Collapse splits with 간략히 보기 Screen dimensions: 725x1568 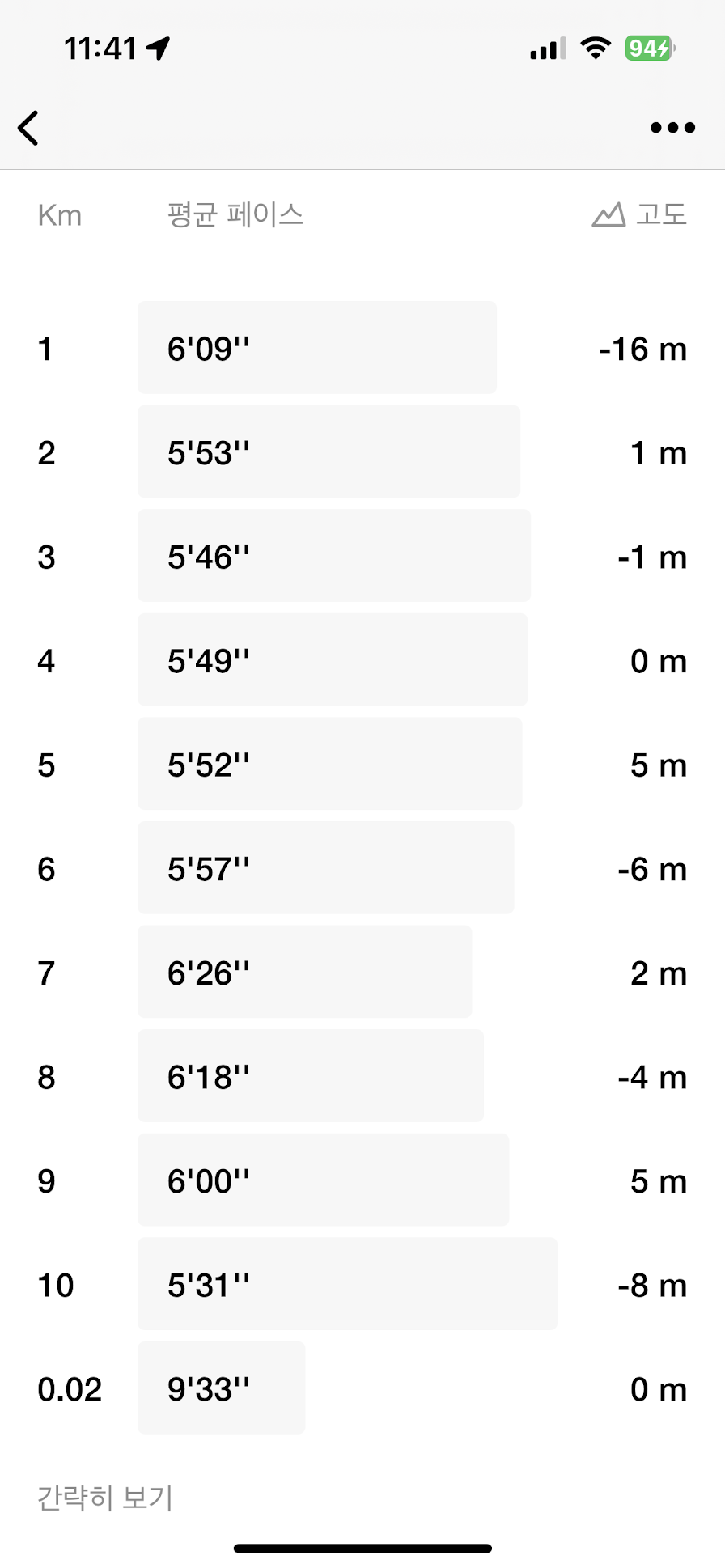(x=105, y=1498)
